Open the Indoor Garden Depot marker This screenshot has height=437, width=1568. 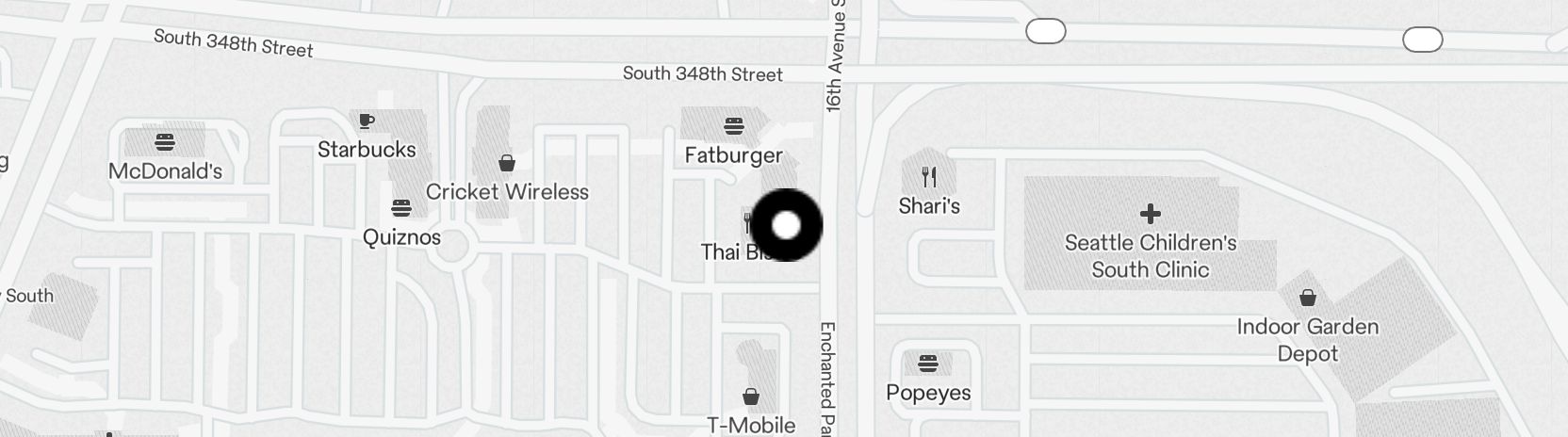pyautogui.click(x=1308, y=299)
